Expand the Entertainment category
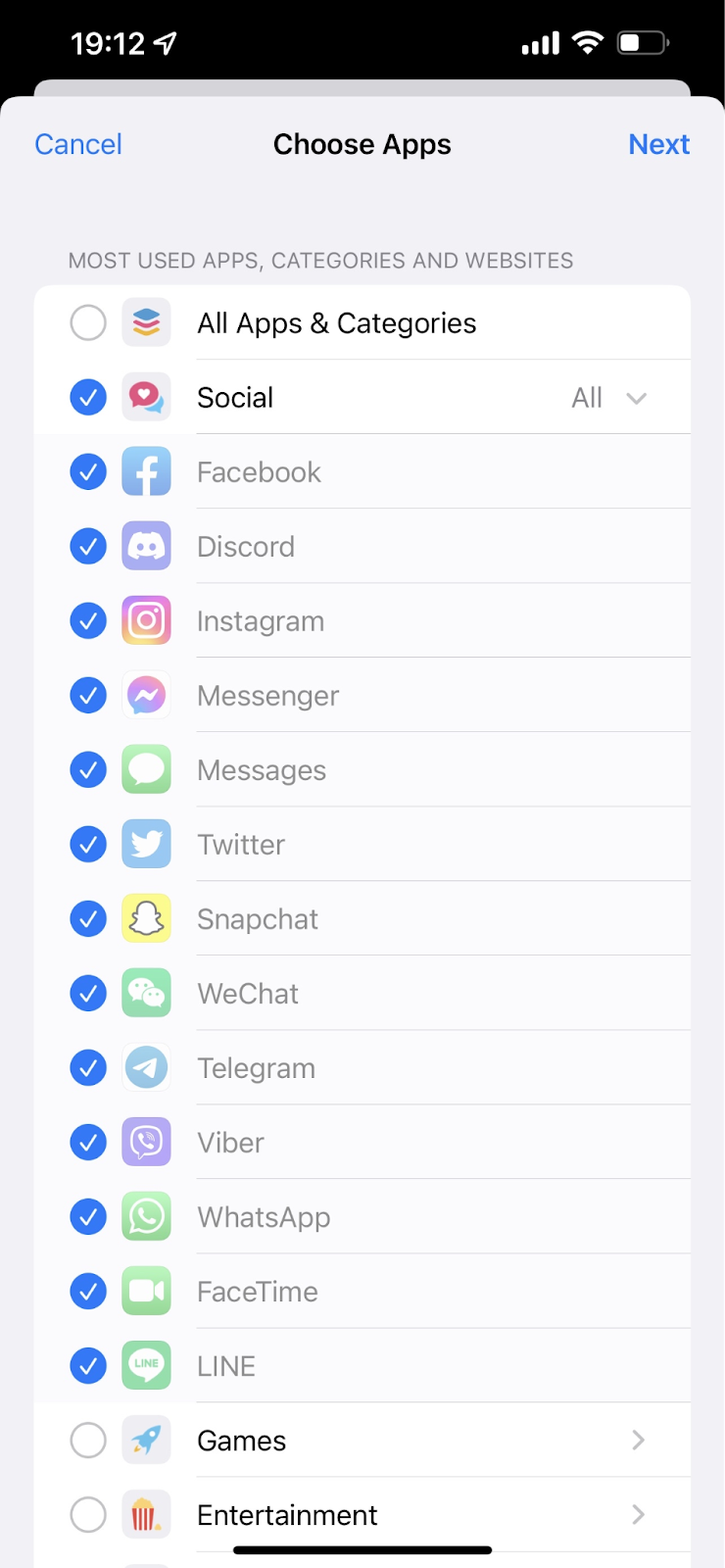 pos(638,1515)
